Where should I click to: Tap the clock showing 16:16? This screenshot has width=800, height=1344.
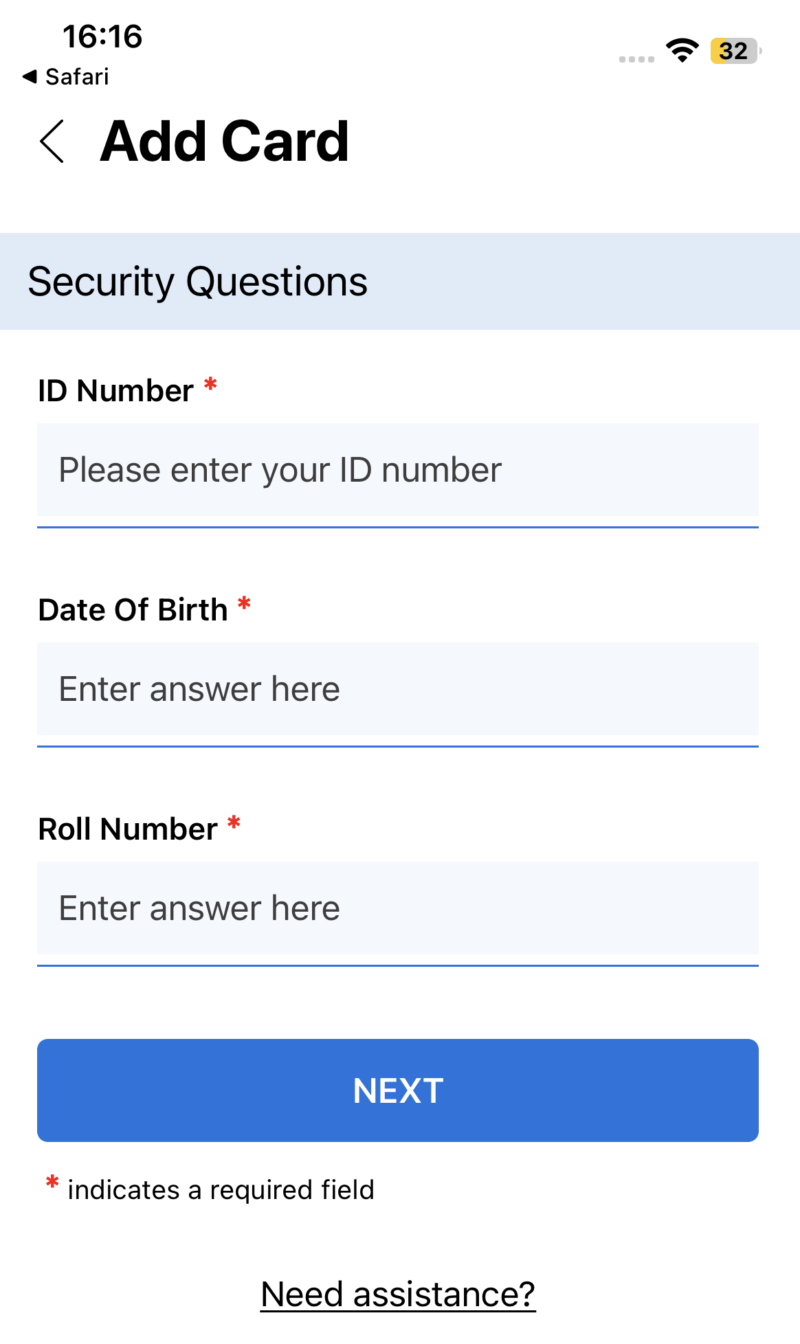point(102,36)
